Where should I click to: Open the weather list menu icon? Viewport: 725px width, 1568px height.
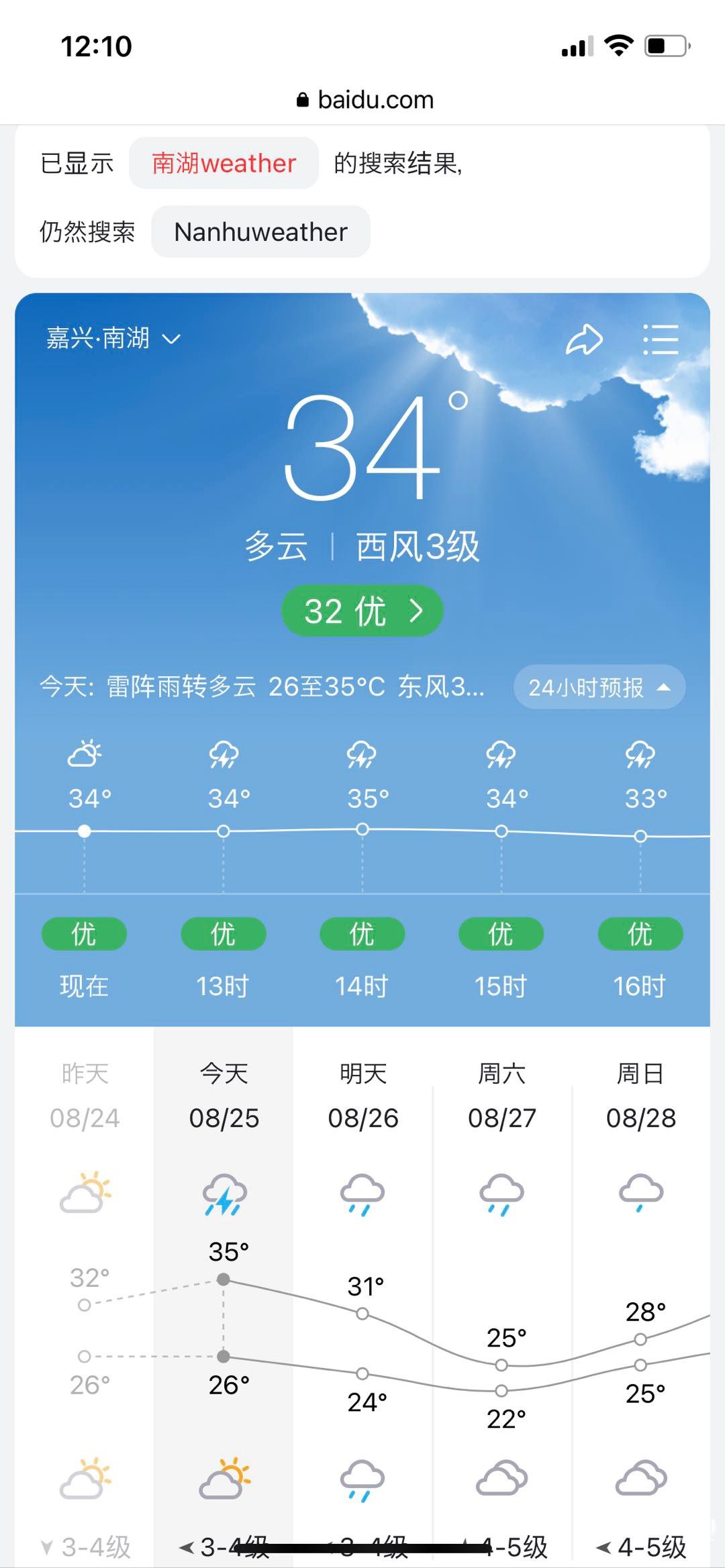pyautogui.click(x=661, y=339)
